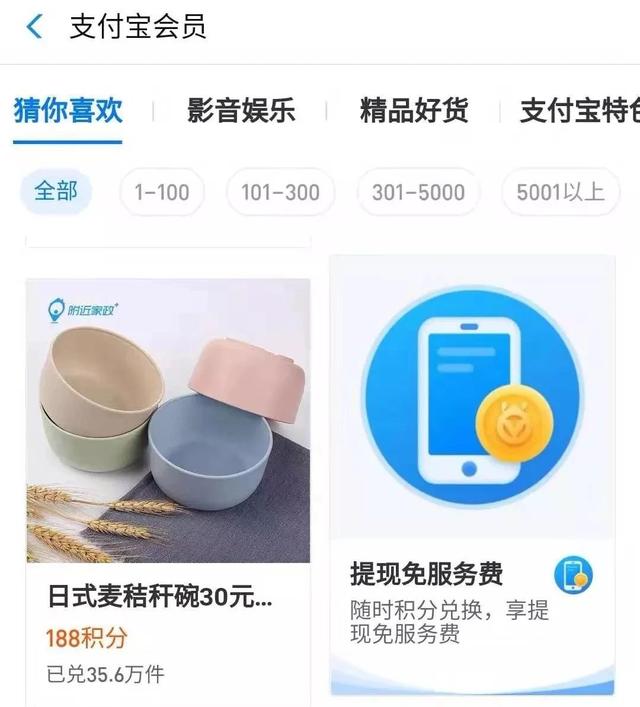Select the 全部 filter chip
The image size is (640, 707).
pos(56,191)
